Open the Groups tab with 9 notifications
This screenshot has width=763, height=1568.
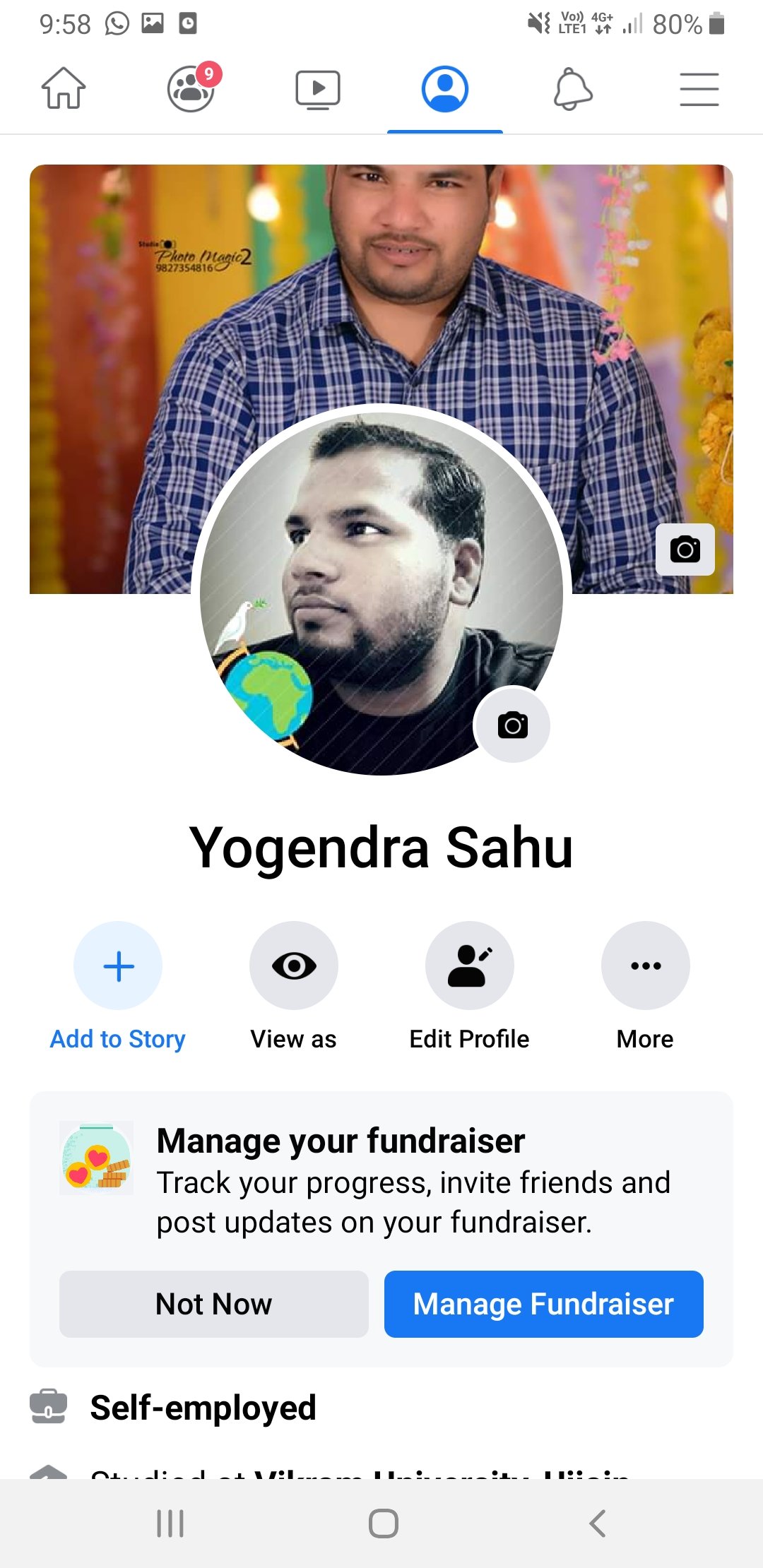pyautogui.click(x=191, y=89)
